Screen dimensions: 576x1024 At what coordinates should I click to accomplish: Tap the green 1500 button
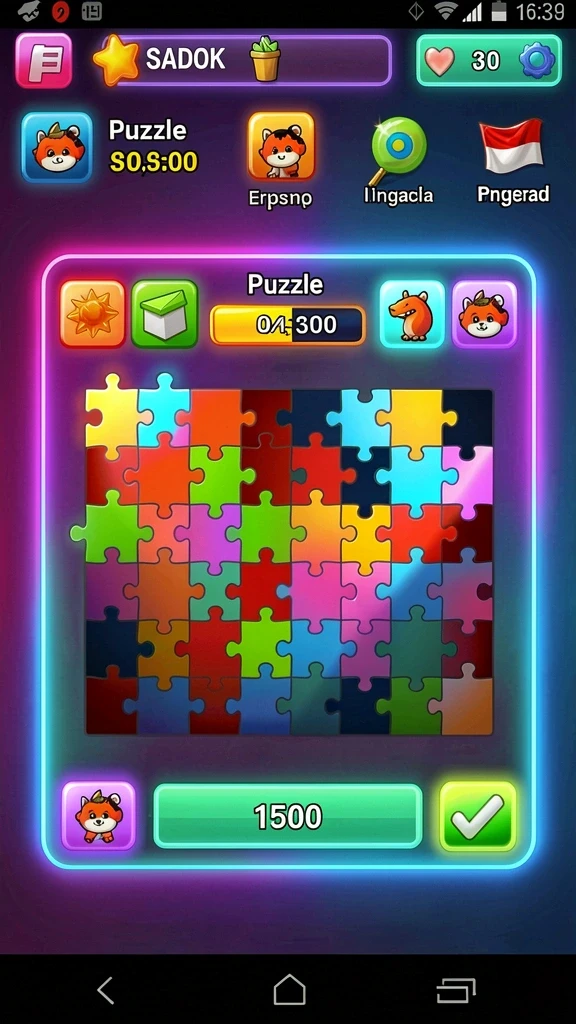click(x=288, y=816)
